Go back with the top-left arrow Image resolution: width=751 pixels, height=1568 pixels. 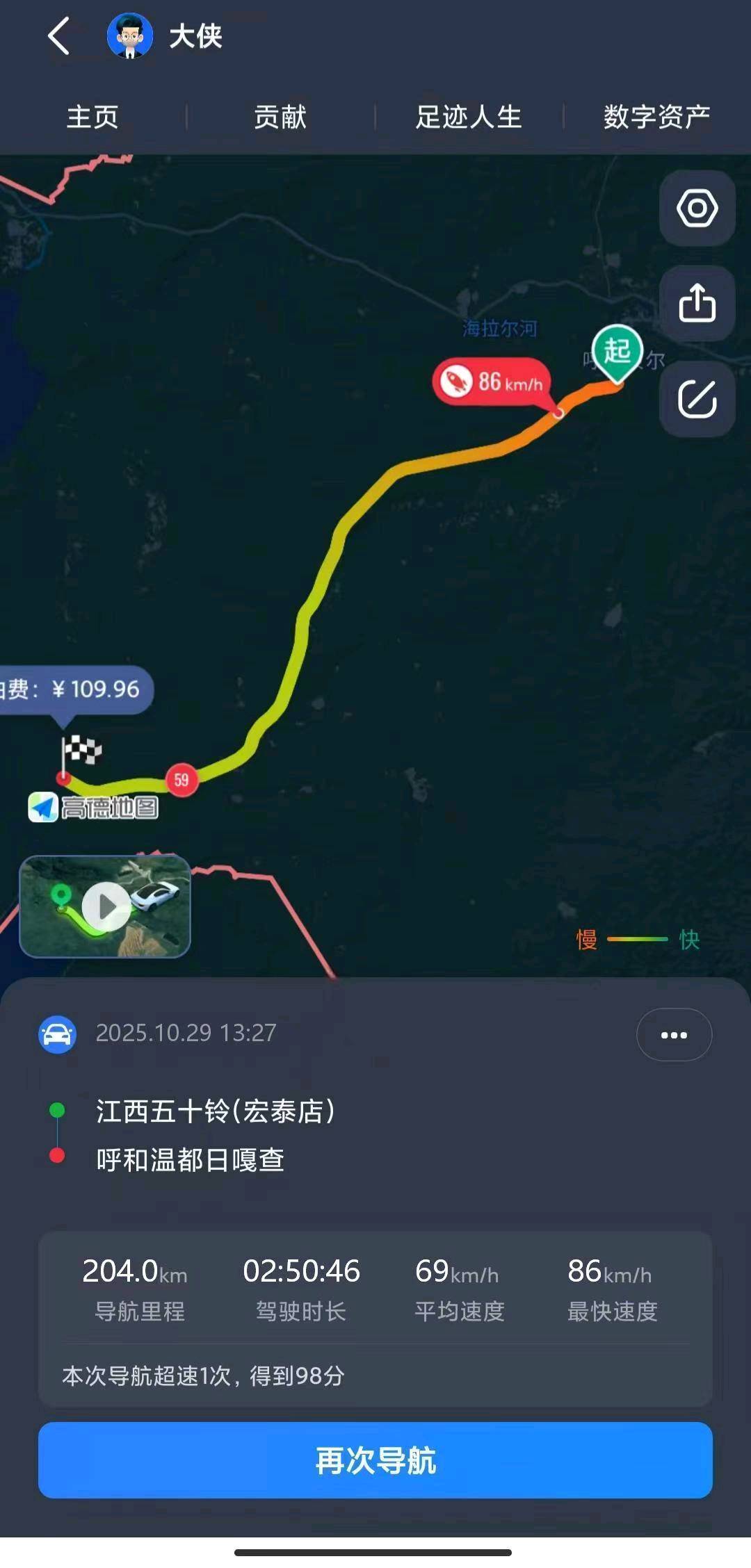pos(59,36)
